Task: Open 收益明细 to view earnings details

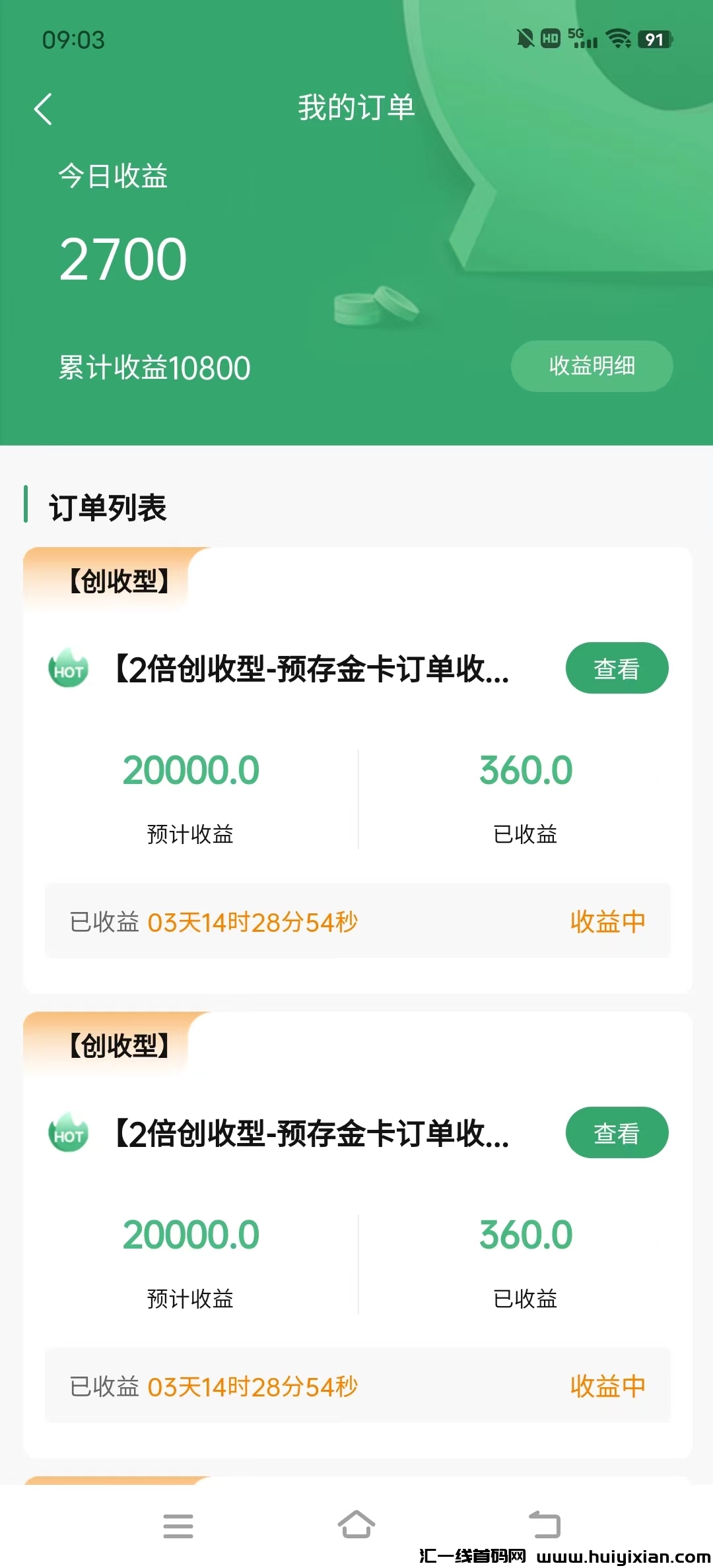Action: click(x=591, y=366)
